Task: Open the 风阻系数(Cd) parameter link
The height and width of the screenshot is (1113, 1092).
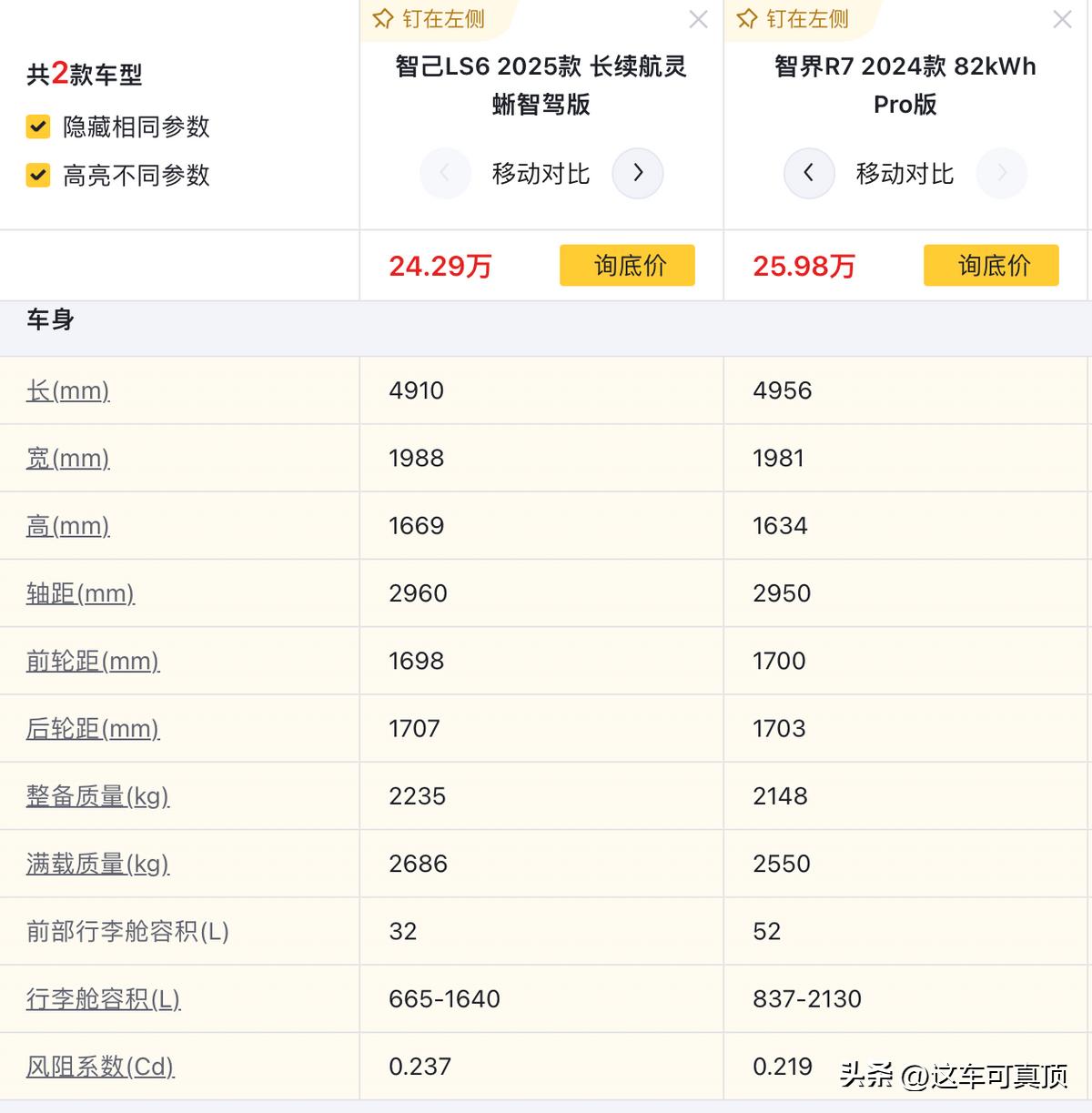Action: 100,1066
